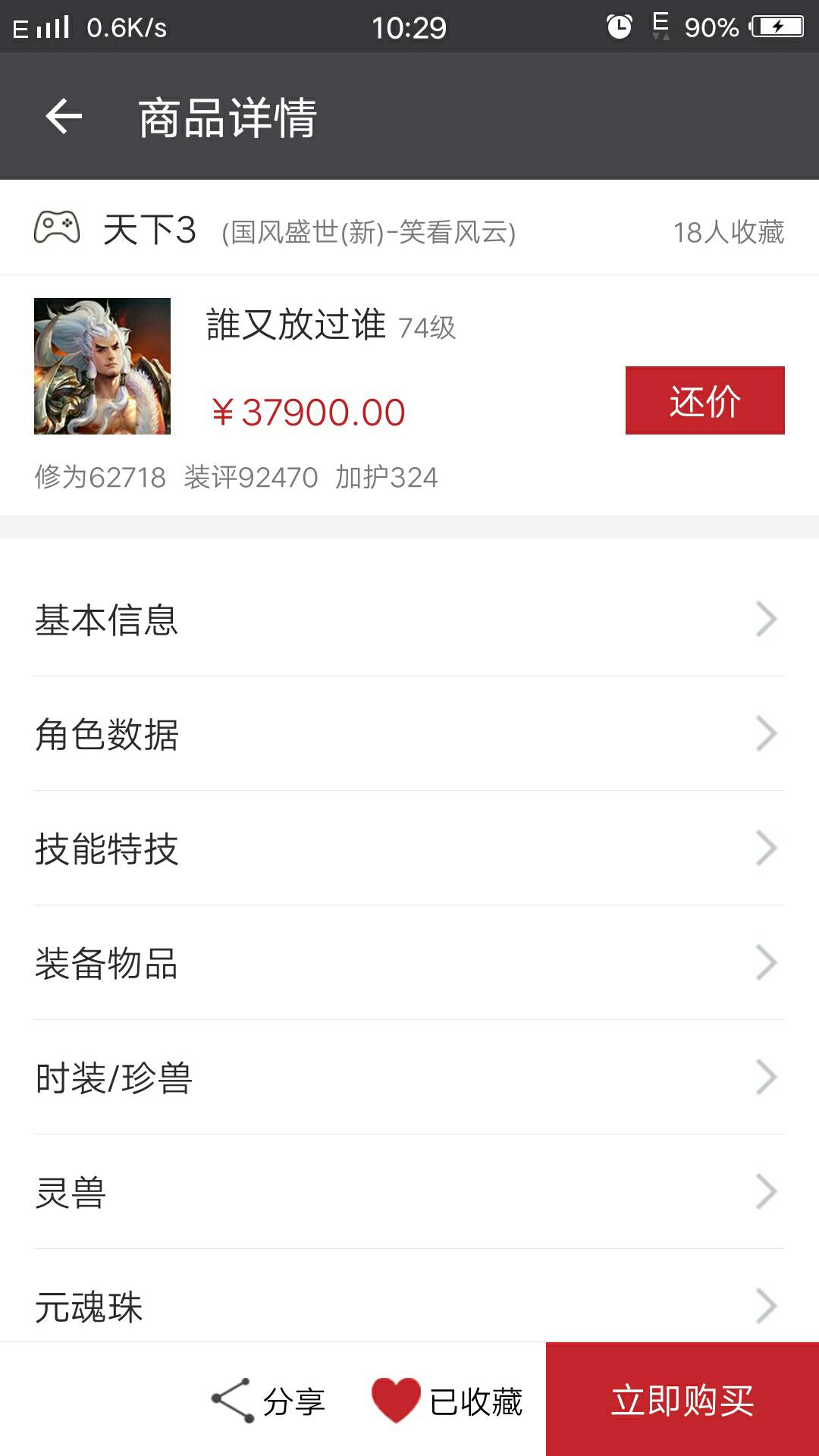Open 装备物品 row
The width and height of the screenshot is (819, 1456).
coord(409,963)
